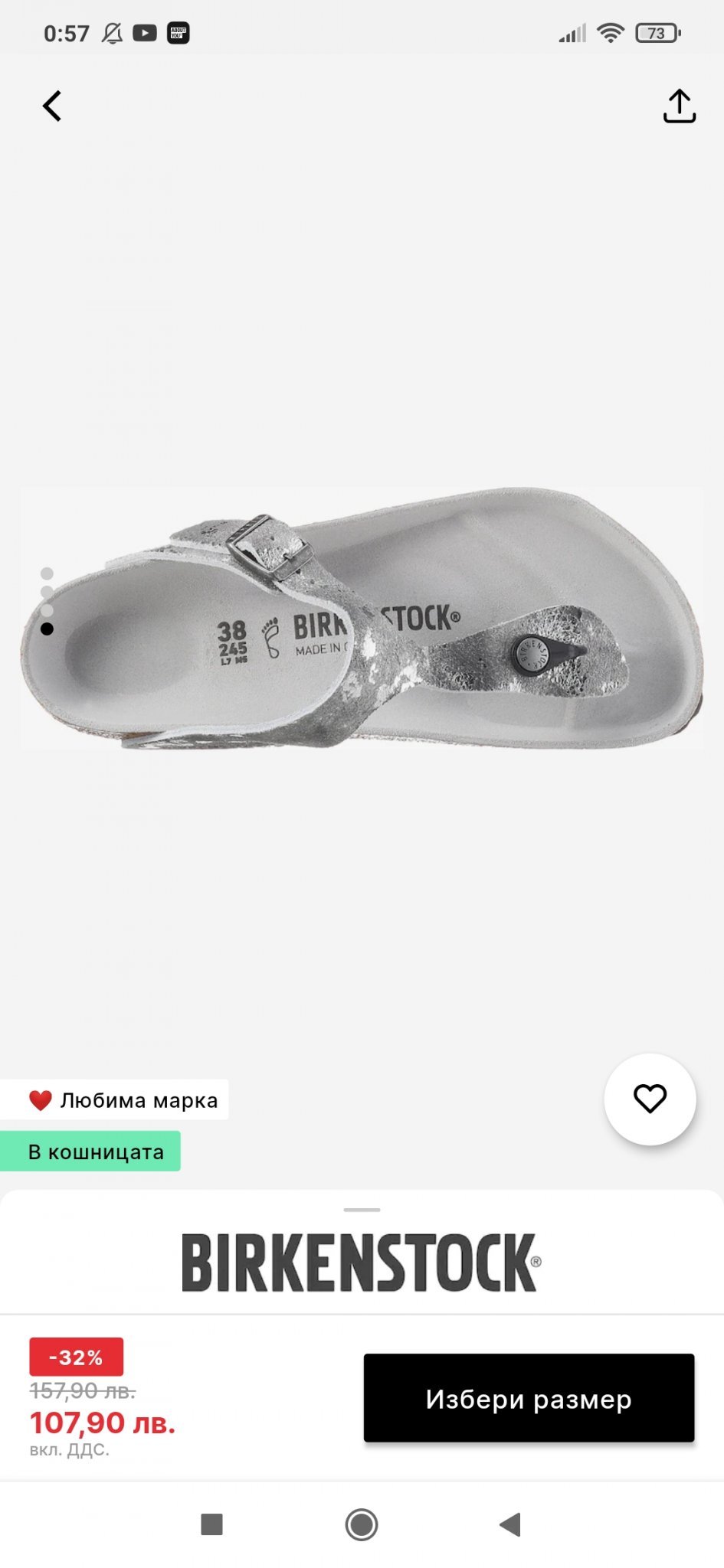The width and height of the screenshot is (724, 1568).
Task: Open recent apps from the navigation bar
Action: point(211,1524)
